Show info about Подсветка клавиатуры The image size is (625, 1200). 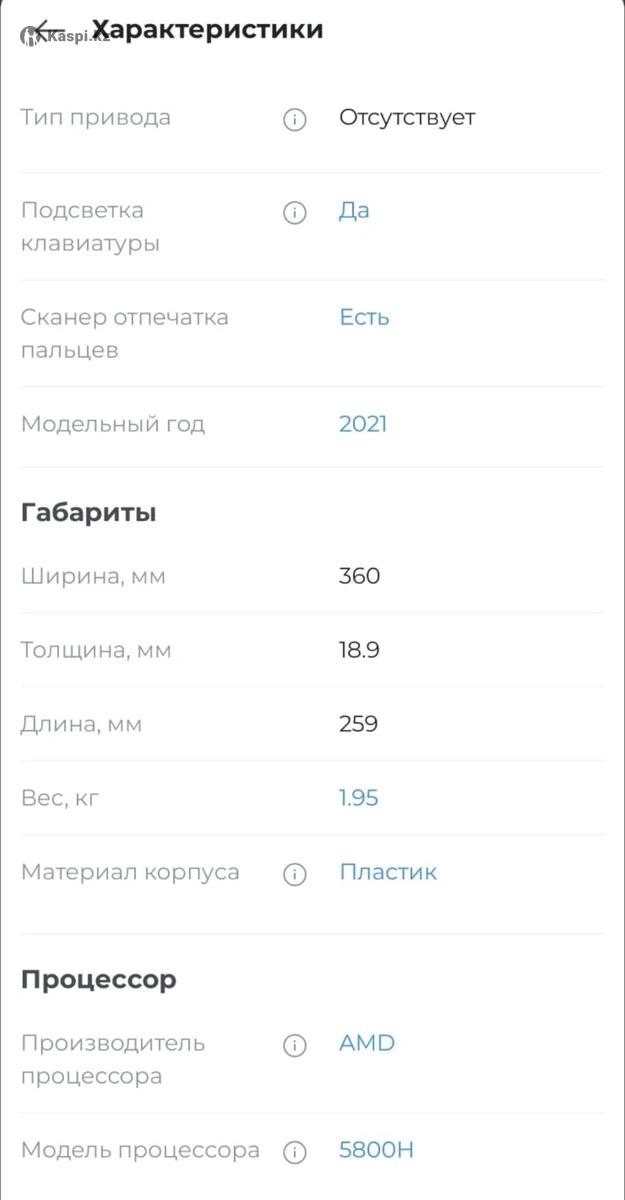coord(294,213)
